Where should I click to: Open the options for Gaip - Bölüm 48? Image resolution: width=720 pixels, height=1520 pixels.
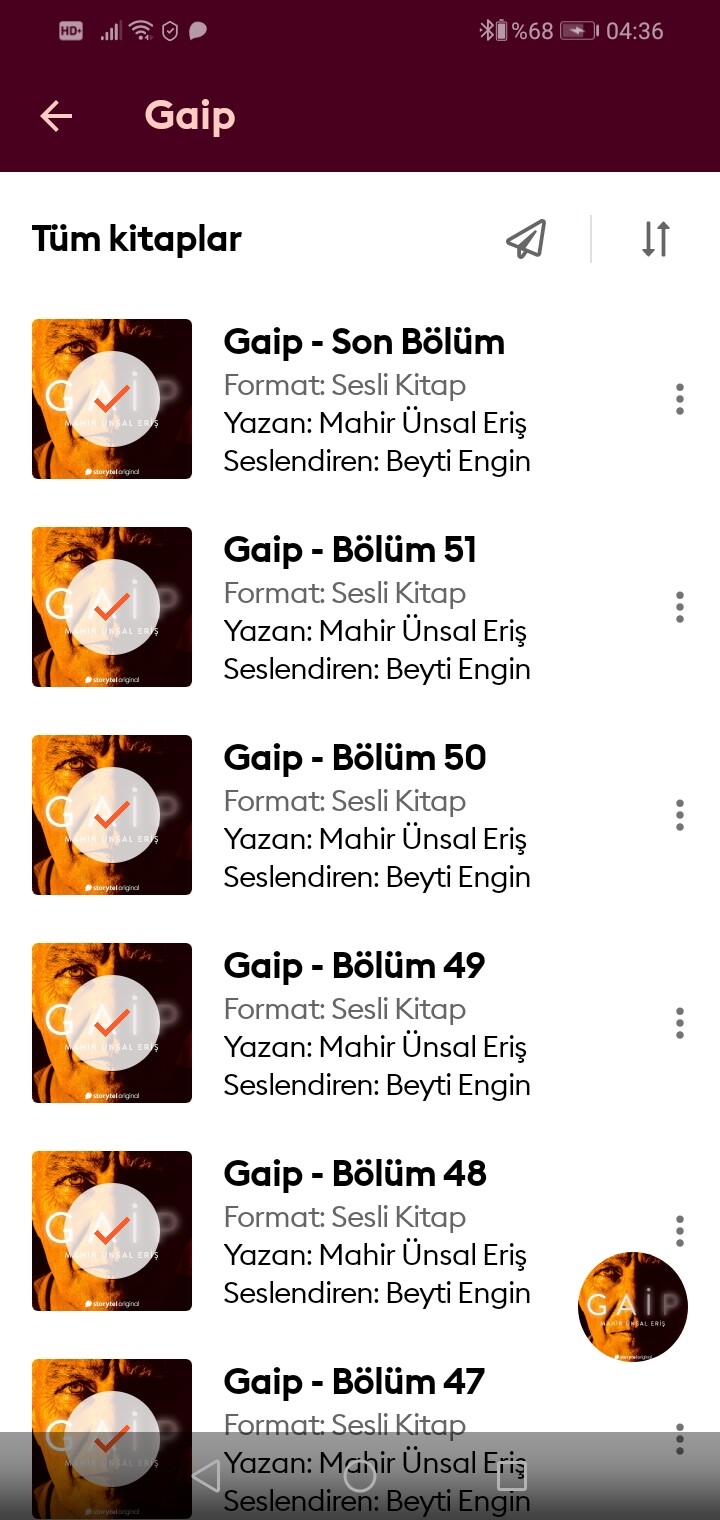pyautogui.click(x=680, y=1230)
